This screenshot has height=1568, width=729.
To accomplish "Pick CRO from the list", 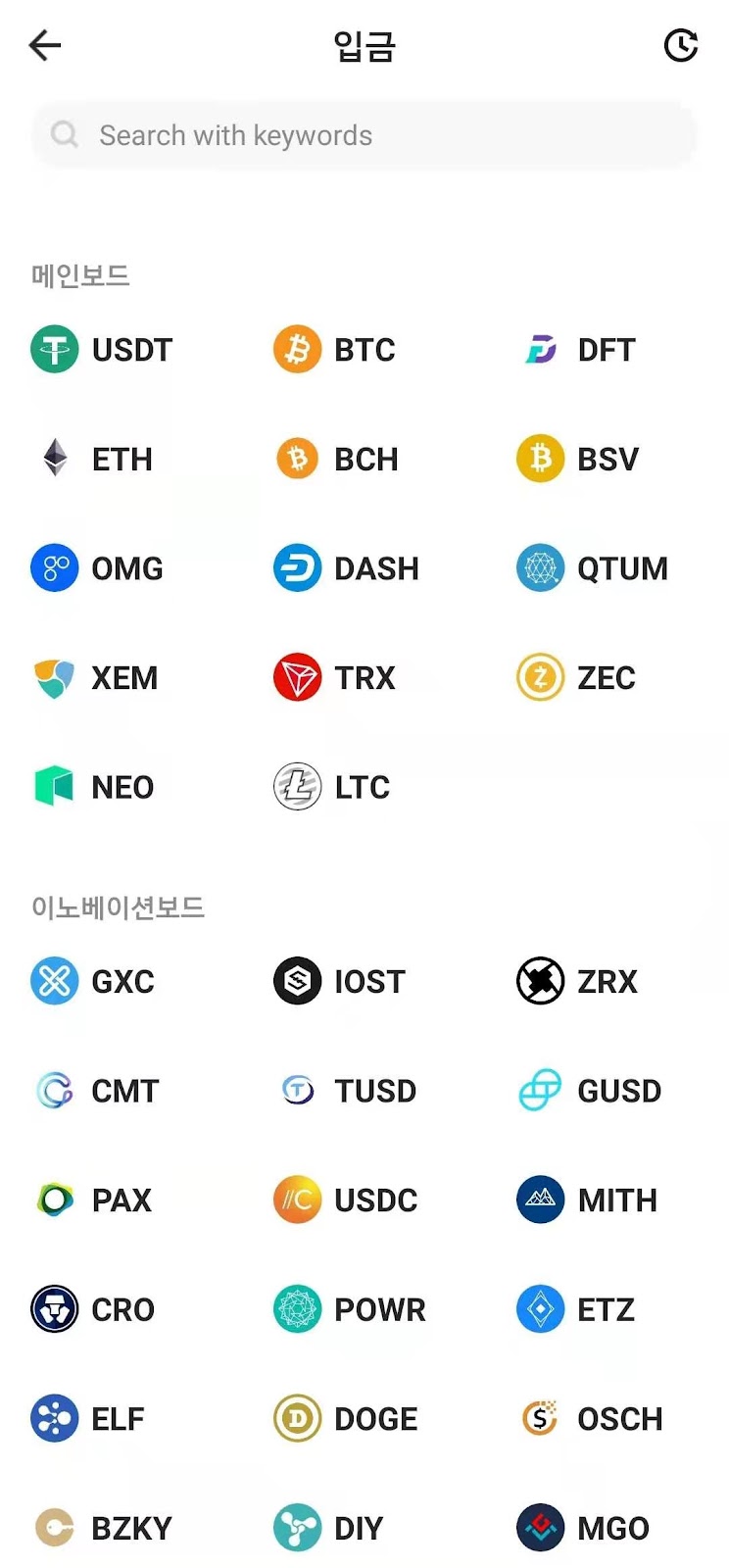I will pyautogui.click(x=95, y=1309).
